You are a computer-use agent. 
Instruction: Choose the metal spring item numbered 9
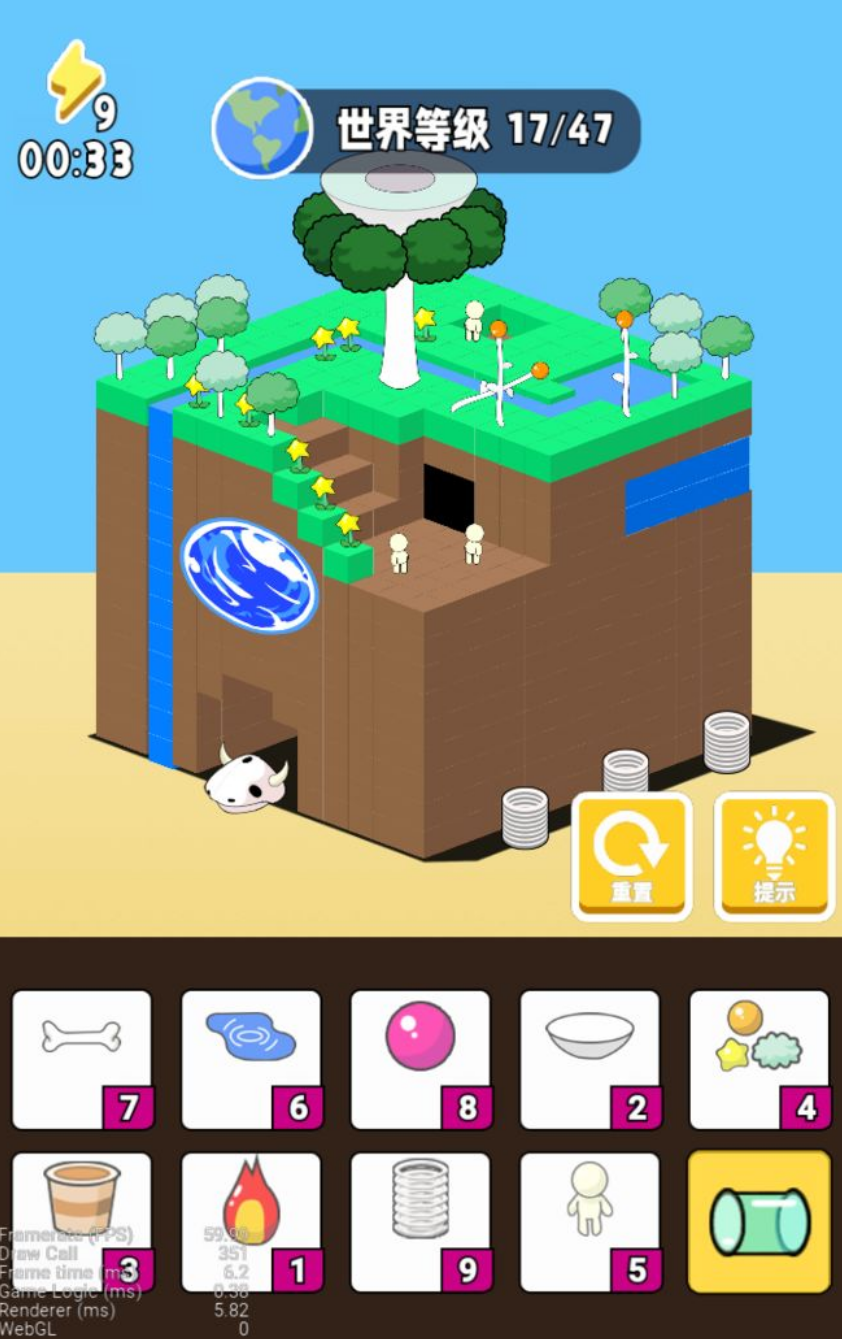(x=420, y=1220)
